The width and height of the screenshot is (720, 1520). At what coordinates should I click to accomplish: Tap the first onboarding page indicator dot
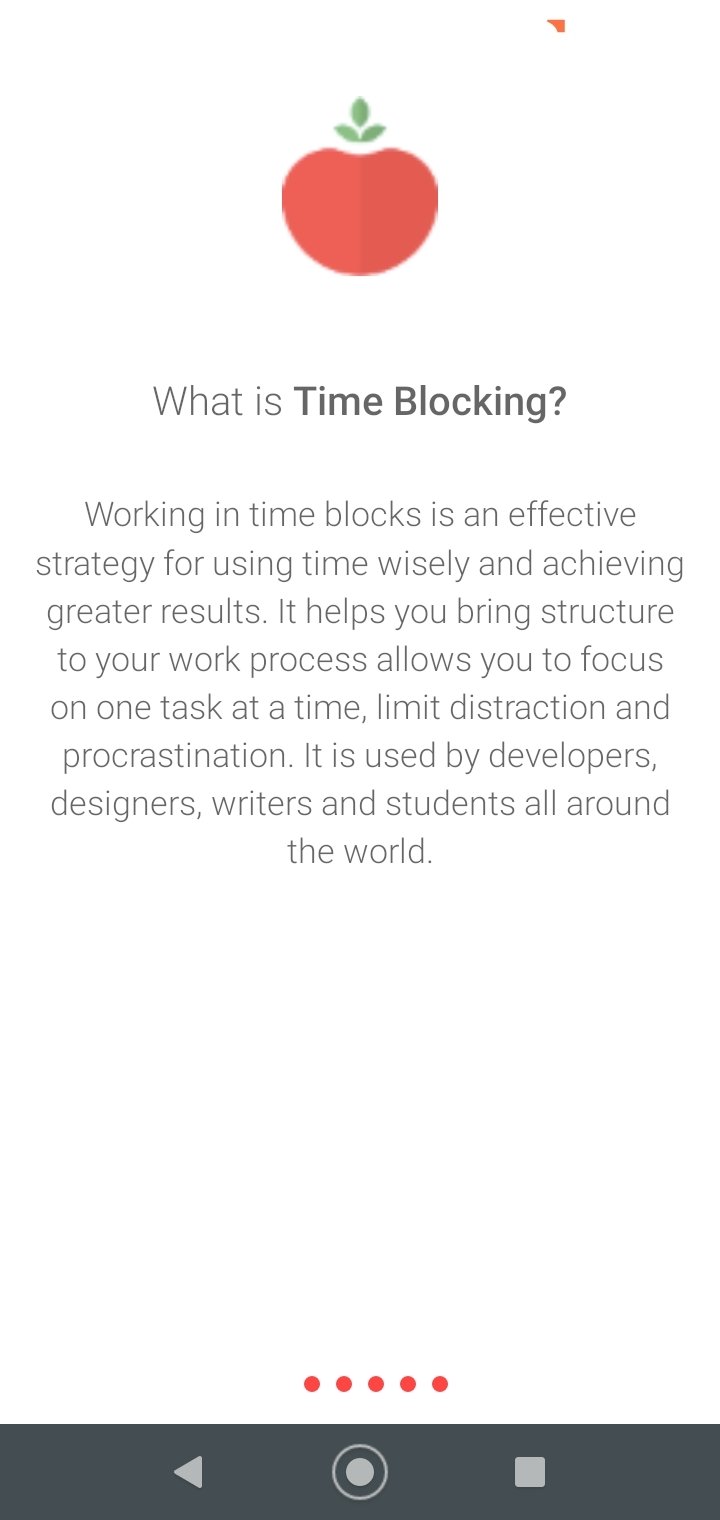pos(312,1384)
